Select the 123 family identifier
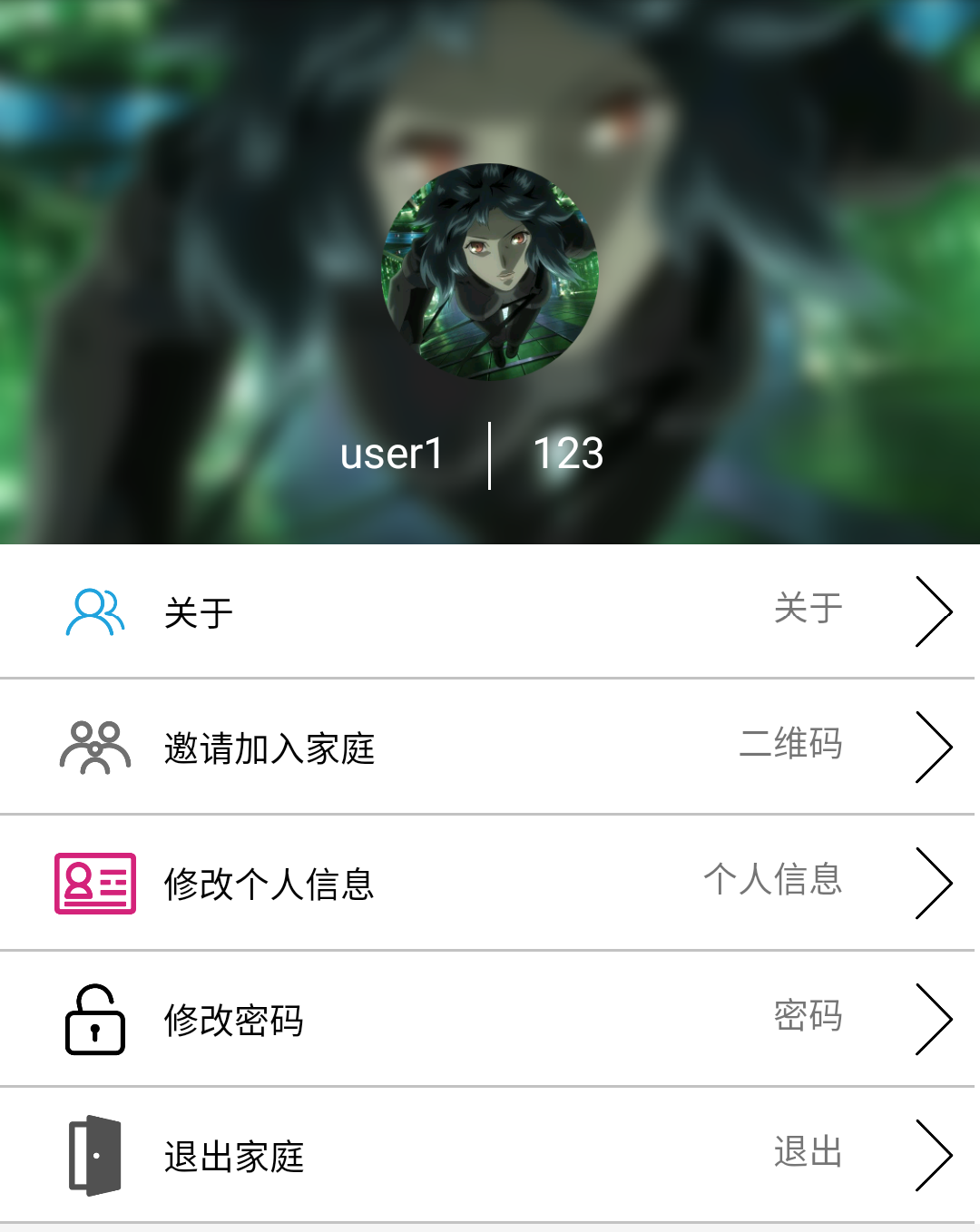Screen dimensions: 980x1232 click(x=568, y=454)
